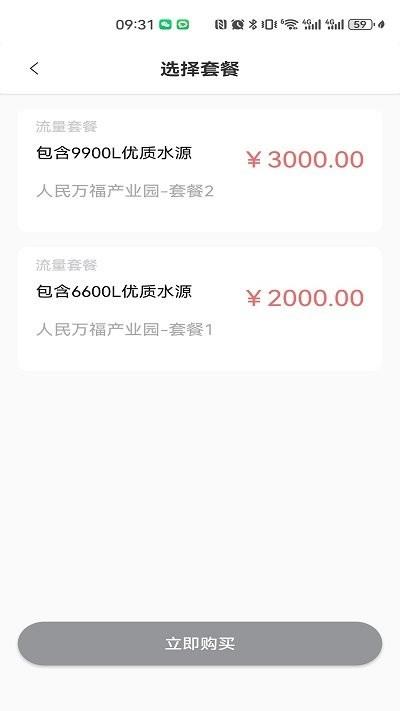Tap the 立即购买 button
The image size is (400, 711).
pos(200,643)
